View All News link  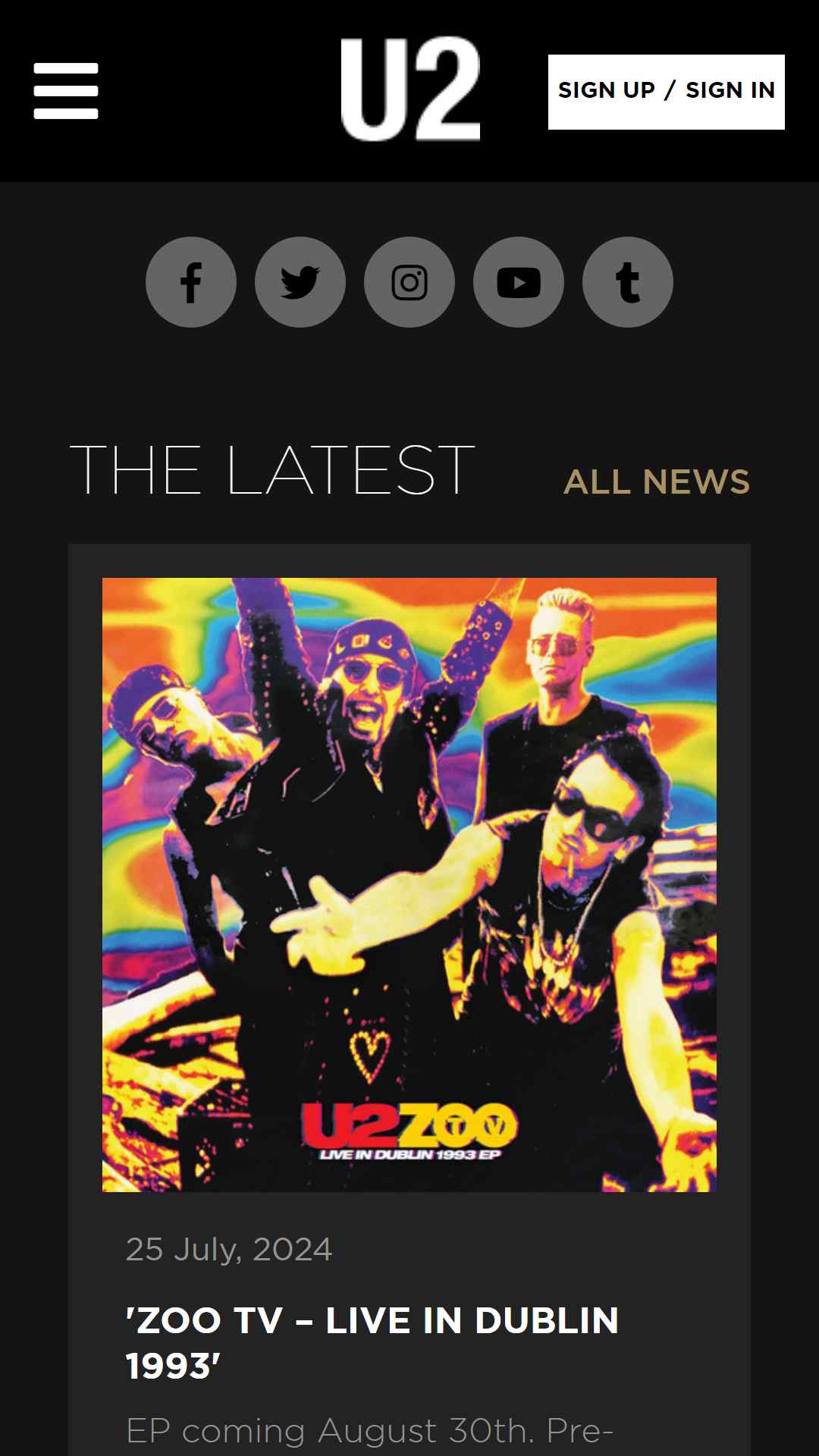[x=657, y=482]
